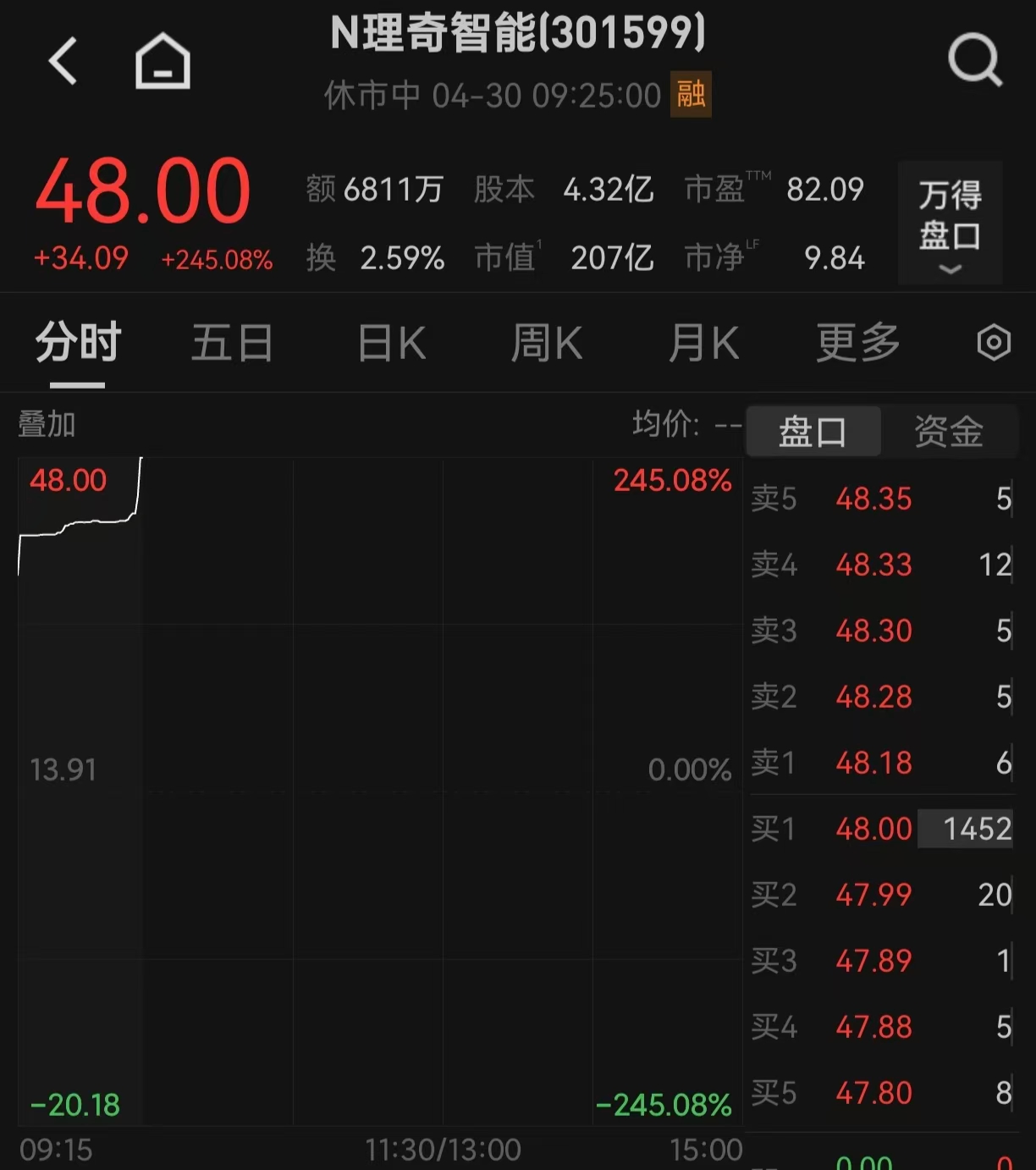Screen dimensions: 1036x1170
Task: Switch to the 资金 panel
Action: point(948,432)
